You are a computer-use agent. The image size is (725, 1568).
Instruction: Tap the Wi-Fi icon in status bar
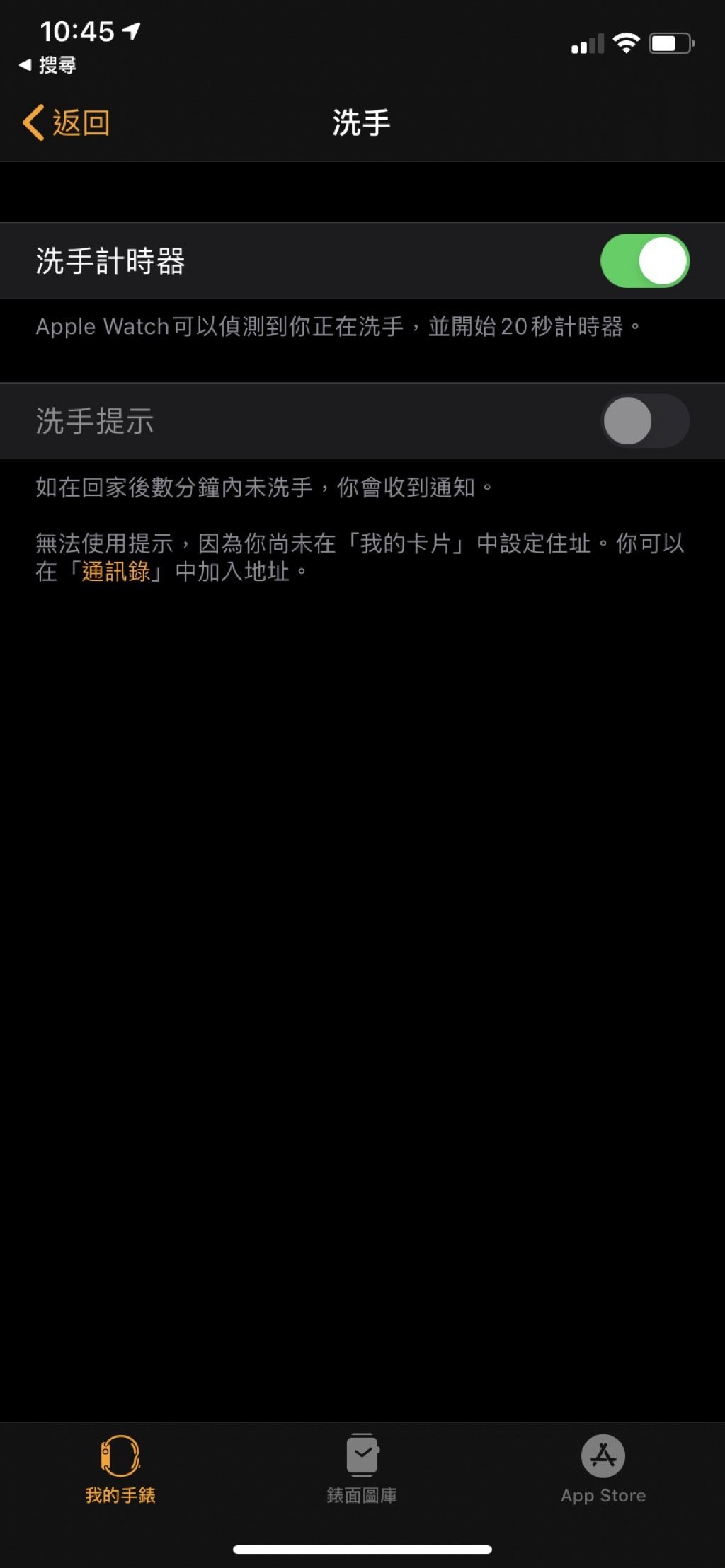click(627, 44)
